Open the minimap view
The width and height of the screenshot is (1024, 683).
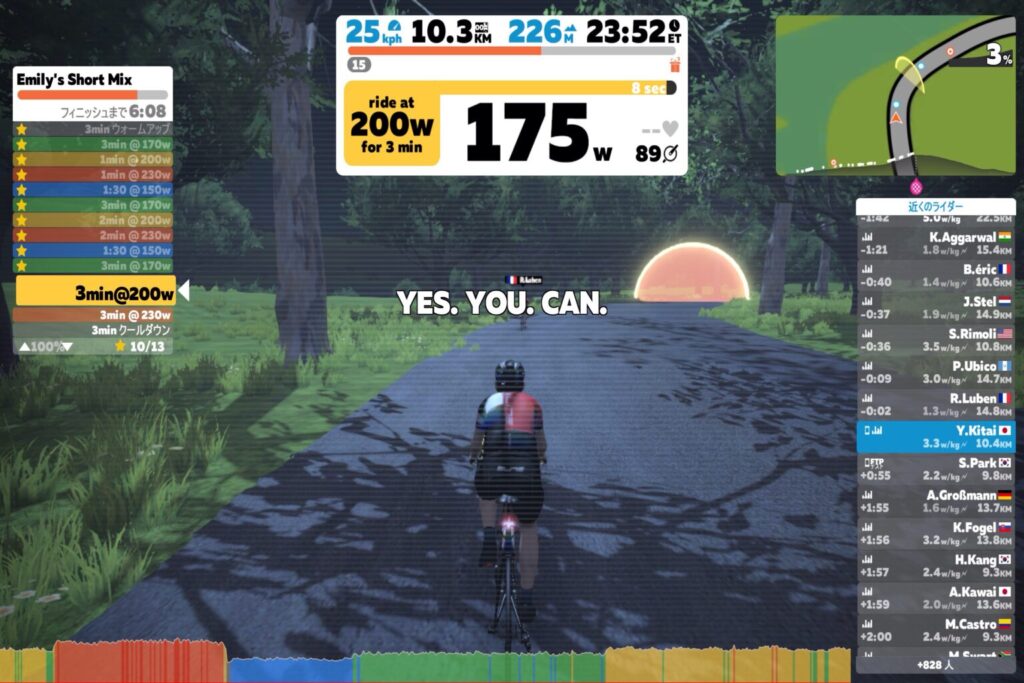click(894, 95)
